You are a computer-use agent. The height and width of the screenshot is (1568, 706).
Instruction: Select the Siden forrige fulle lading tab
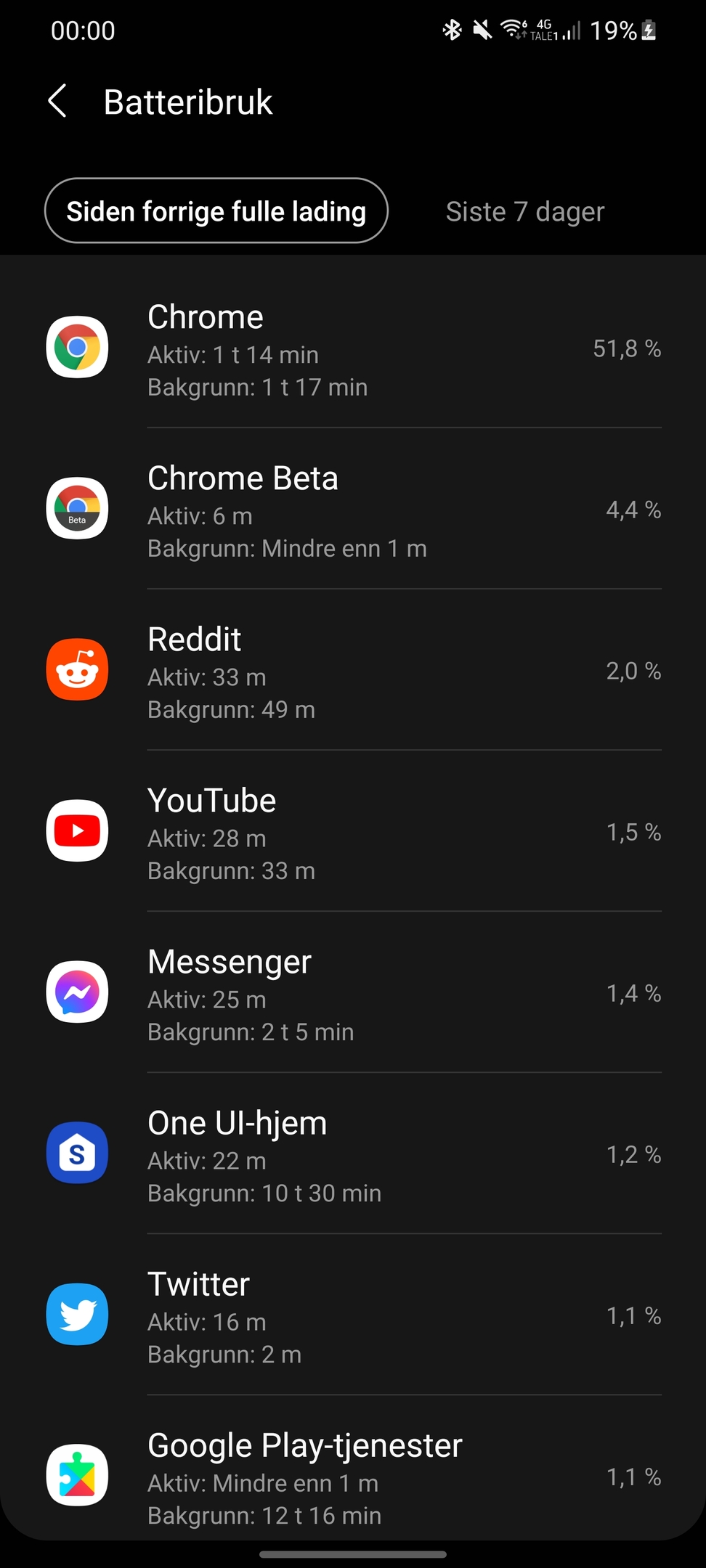point(216,211)
